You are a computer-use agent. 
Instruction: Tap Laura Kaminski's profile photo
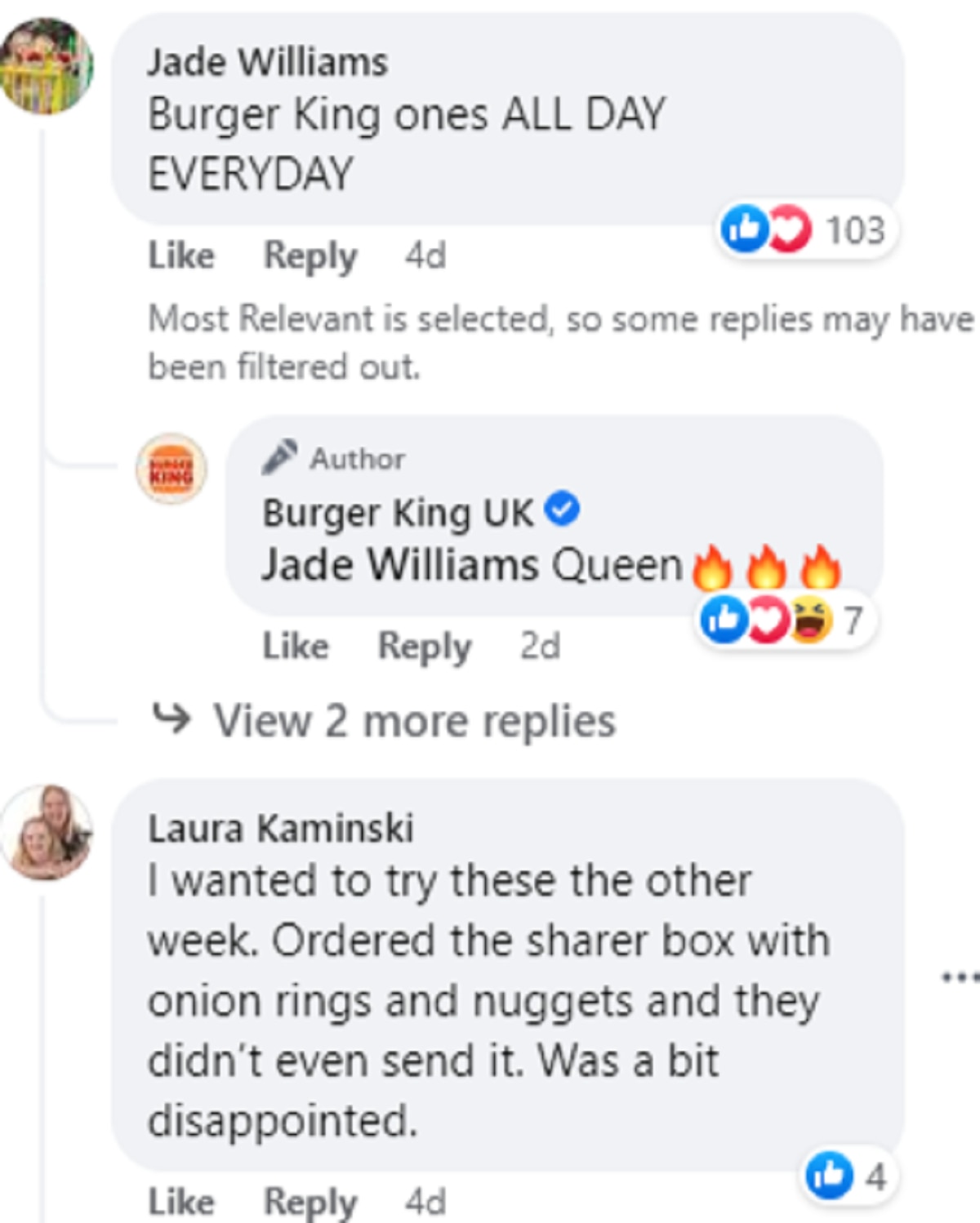(47, 833)
